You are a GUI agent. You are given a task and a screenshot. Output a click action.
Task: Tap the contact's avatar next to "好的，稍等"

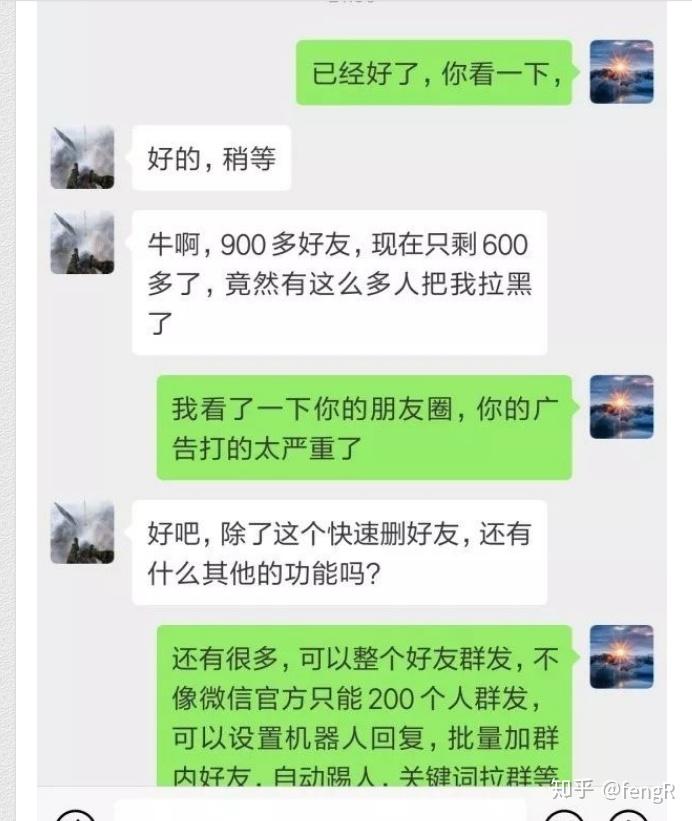(82, 157)
